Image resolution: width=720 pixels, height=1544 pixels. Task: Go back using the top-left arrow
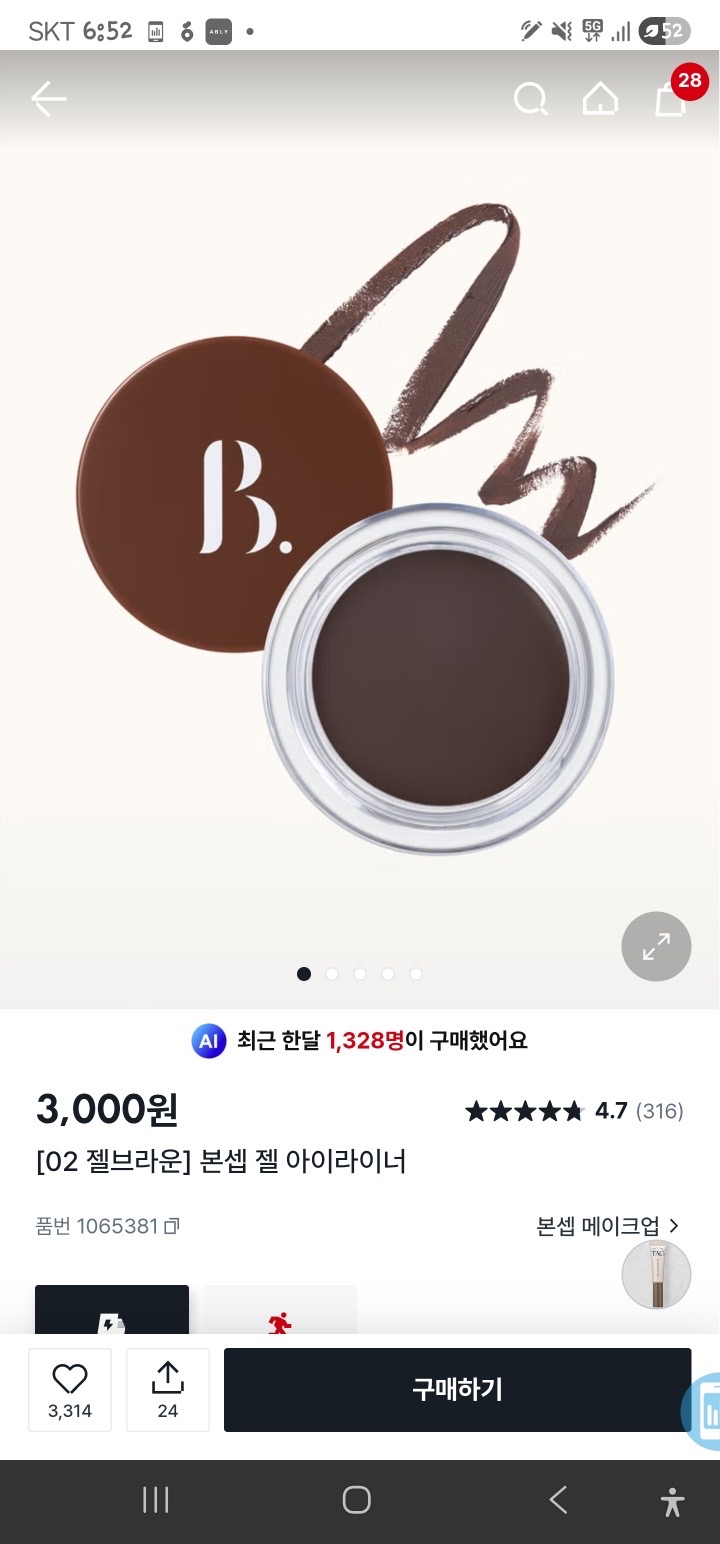point(48,99)
